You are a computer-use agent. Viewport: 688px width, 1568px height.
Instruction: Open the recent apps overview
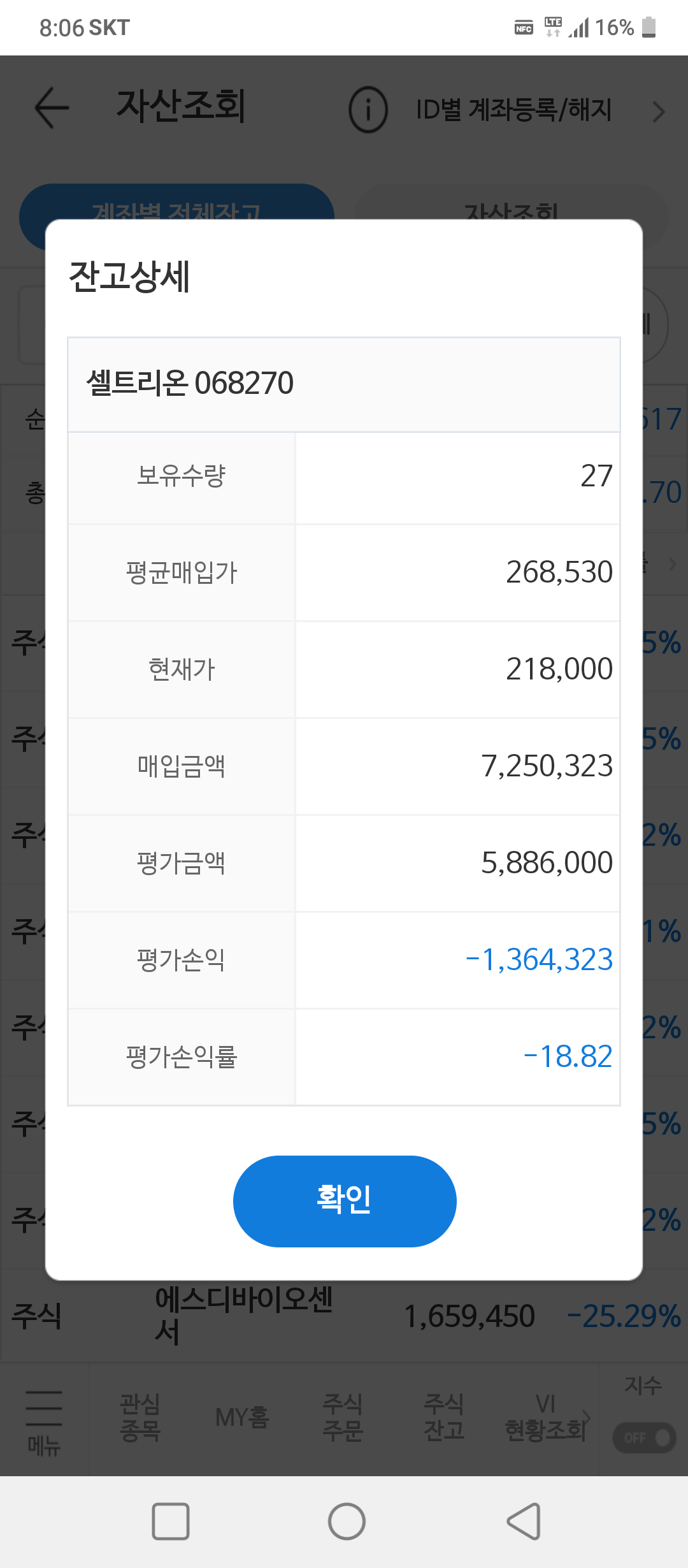point(171,1521)
